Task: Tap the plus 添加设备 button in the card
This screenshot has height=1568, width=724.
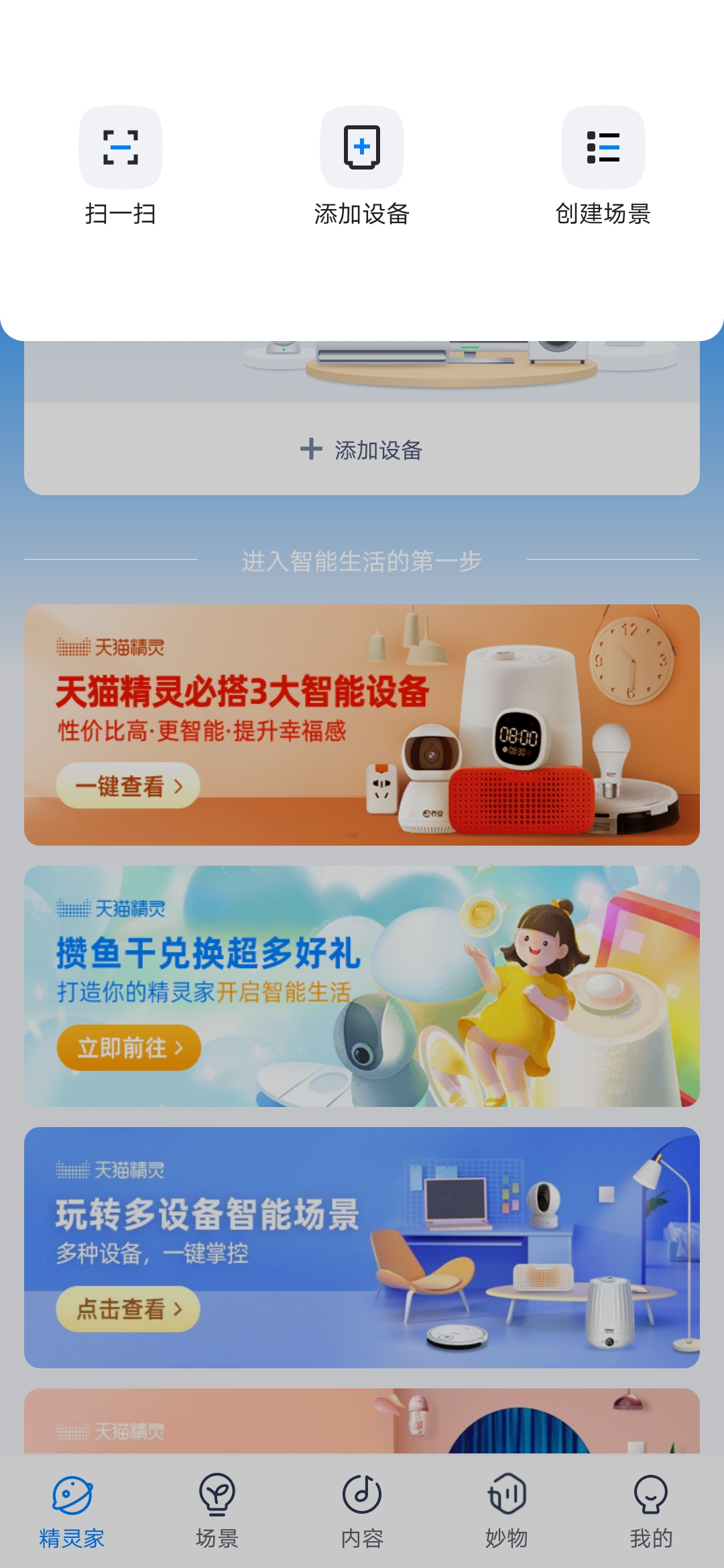Action: click(x=362, y=450)
